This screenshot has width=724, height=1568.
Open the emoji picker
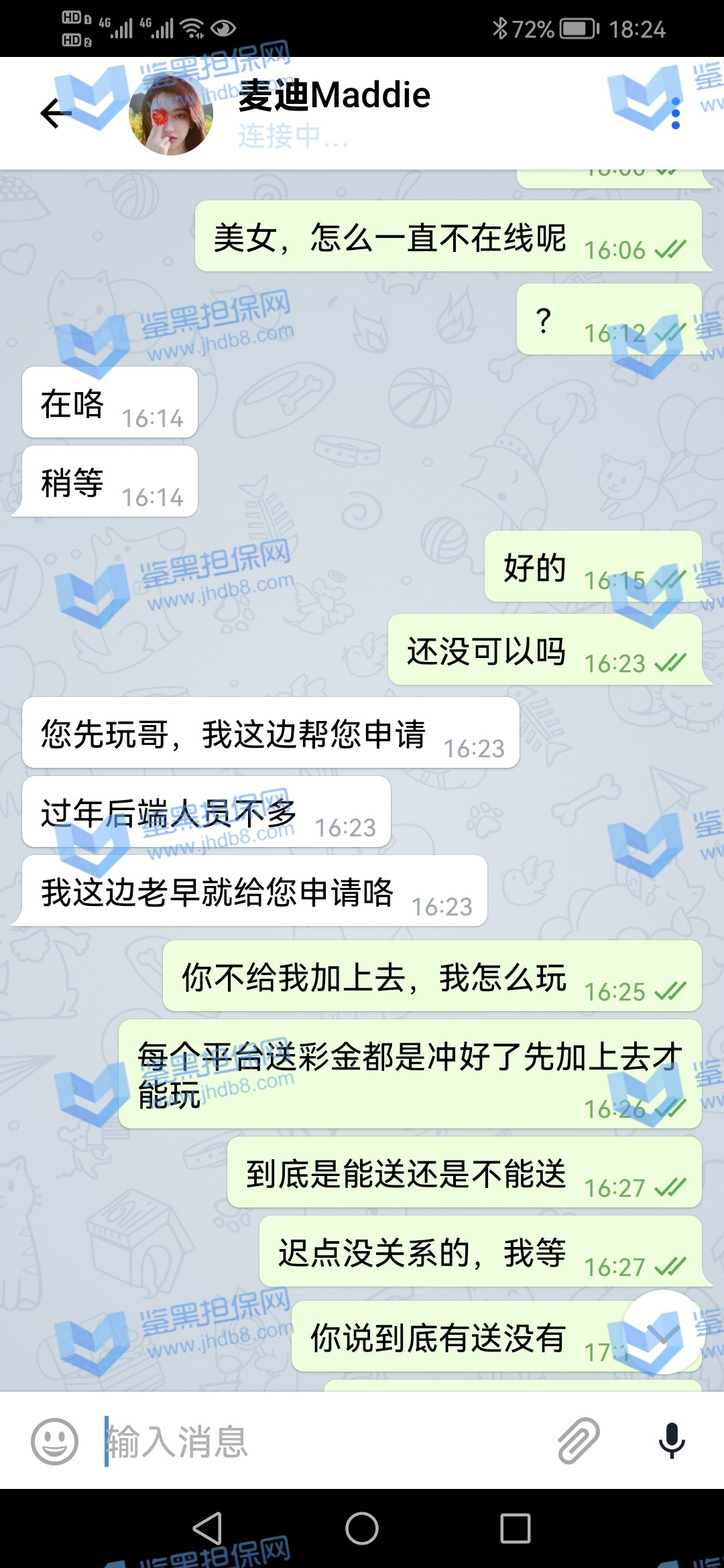click(55, 1441)
